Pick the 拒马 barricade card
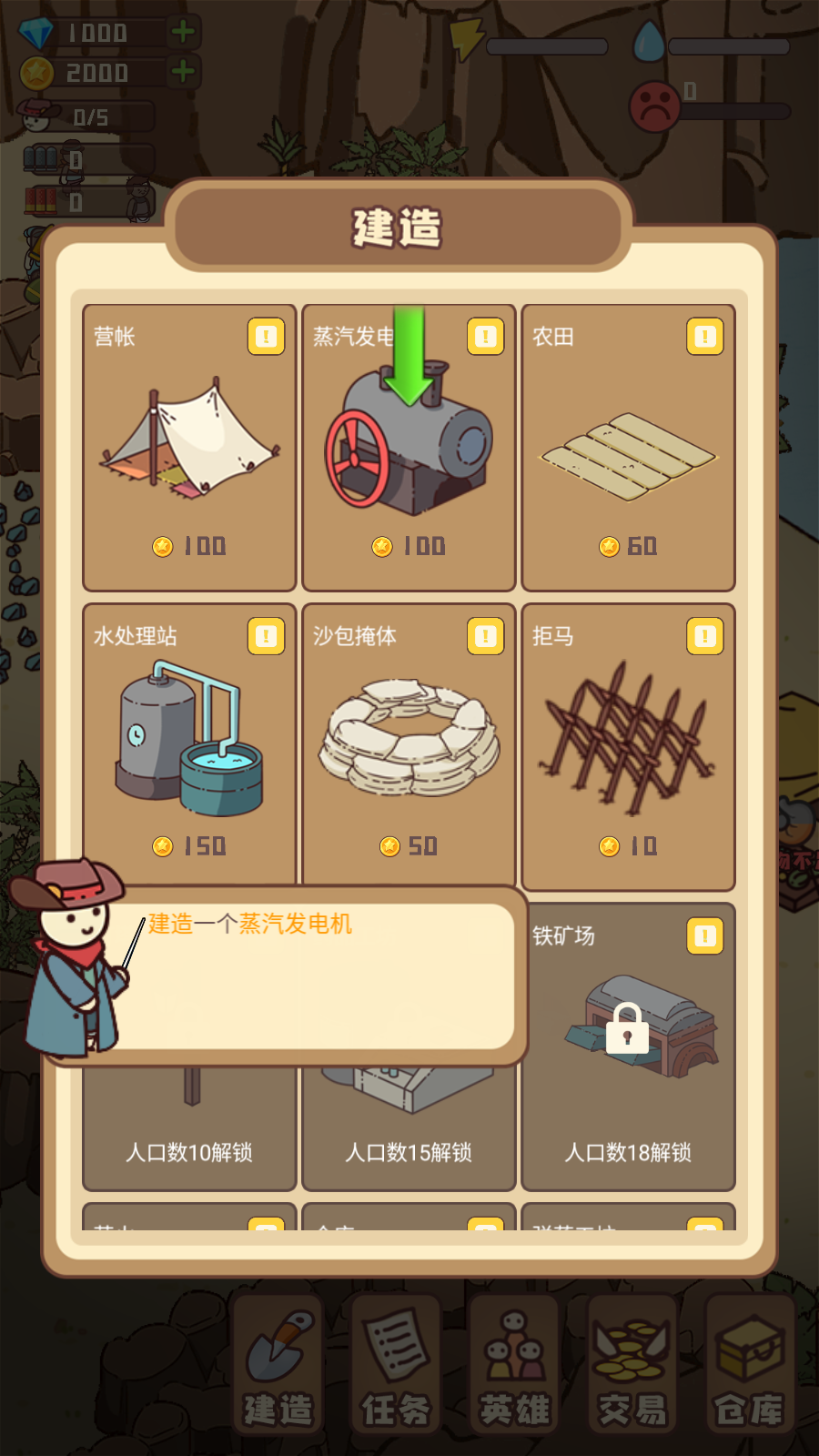 pos(628,746)
